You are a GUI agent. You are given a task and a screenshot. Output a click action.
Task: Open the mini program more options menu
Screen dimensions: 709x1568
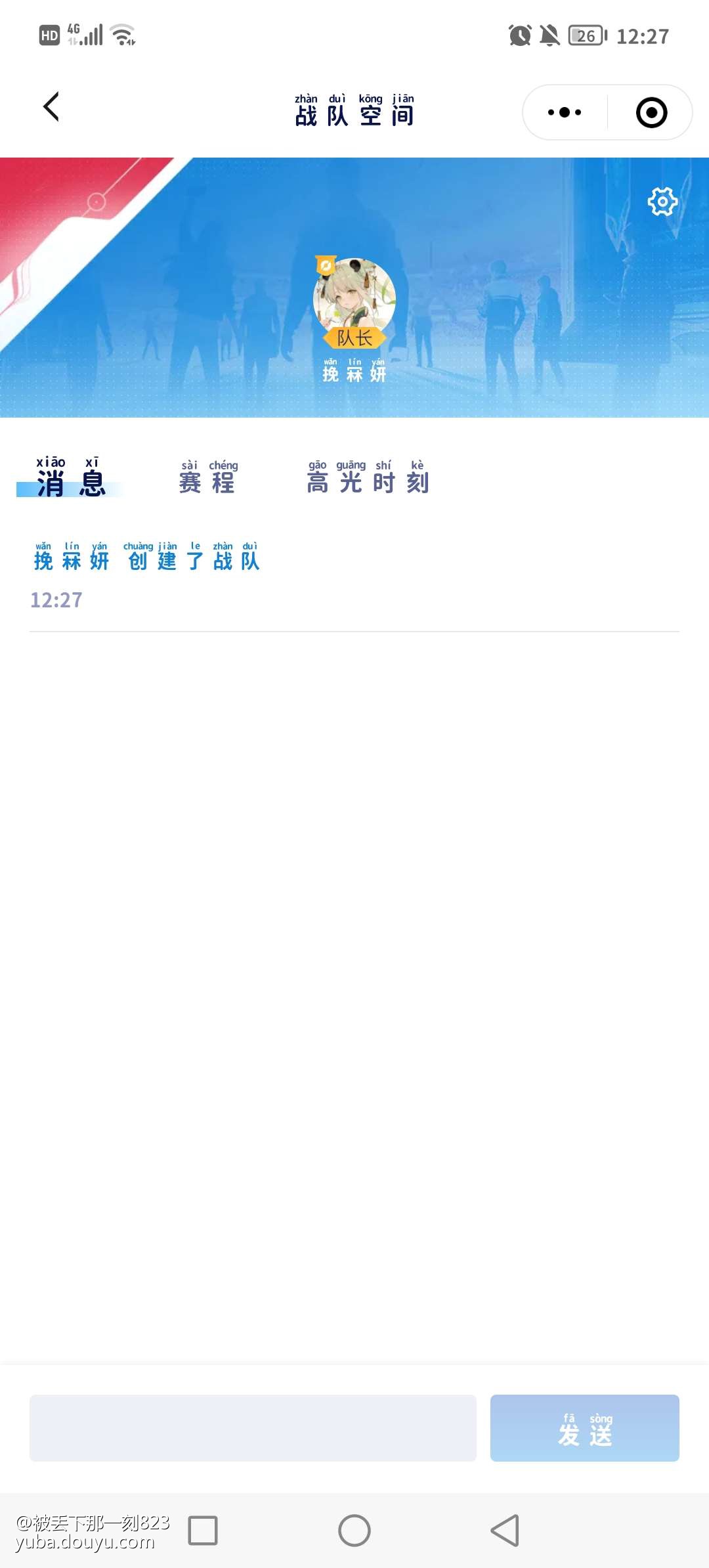565,112
